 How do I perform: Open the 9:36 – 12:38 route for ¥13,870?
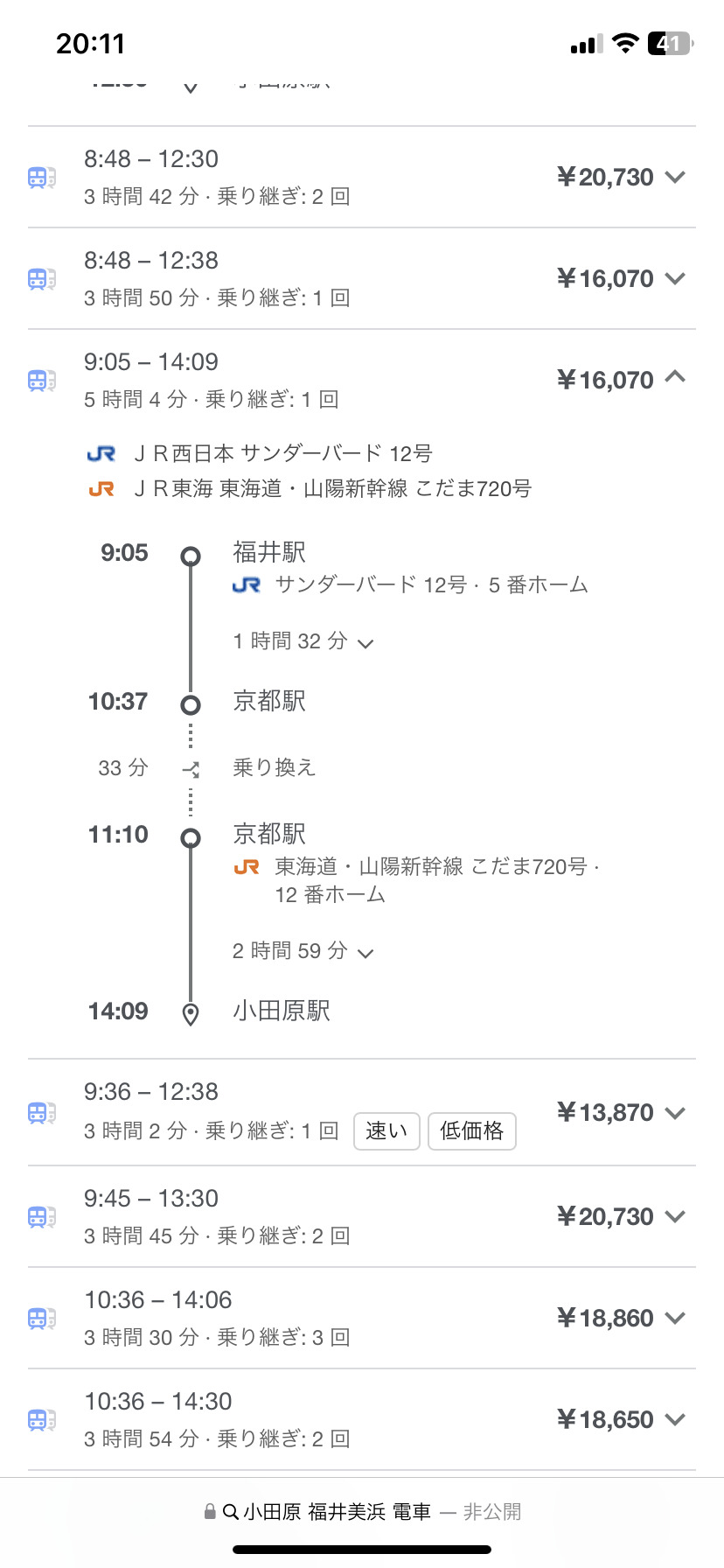point(674,1113)
